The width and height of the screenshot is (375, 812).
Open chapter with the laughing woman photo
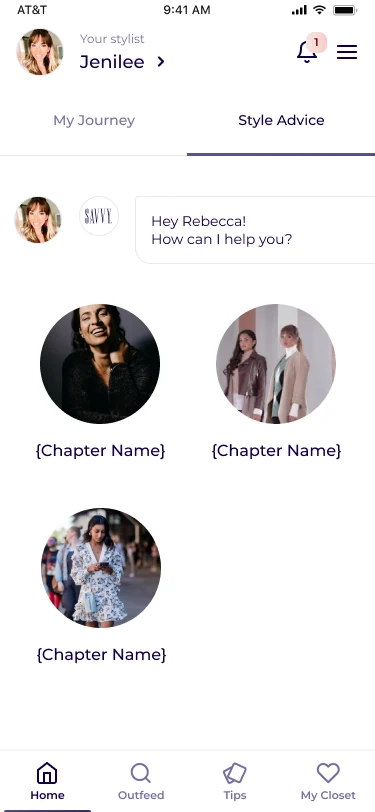(100, 364)
